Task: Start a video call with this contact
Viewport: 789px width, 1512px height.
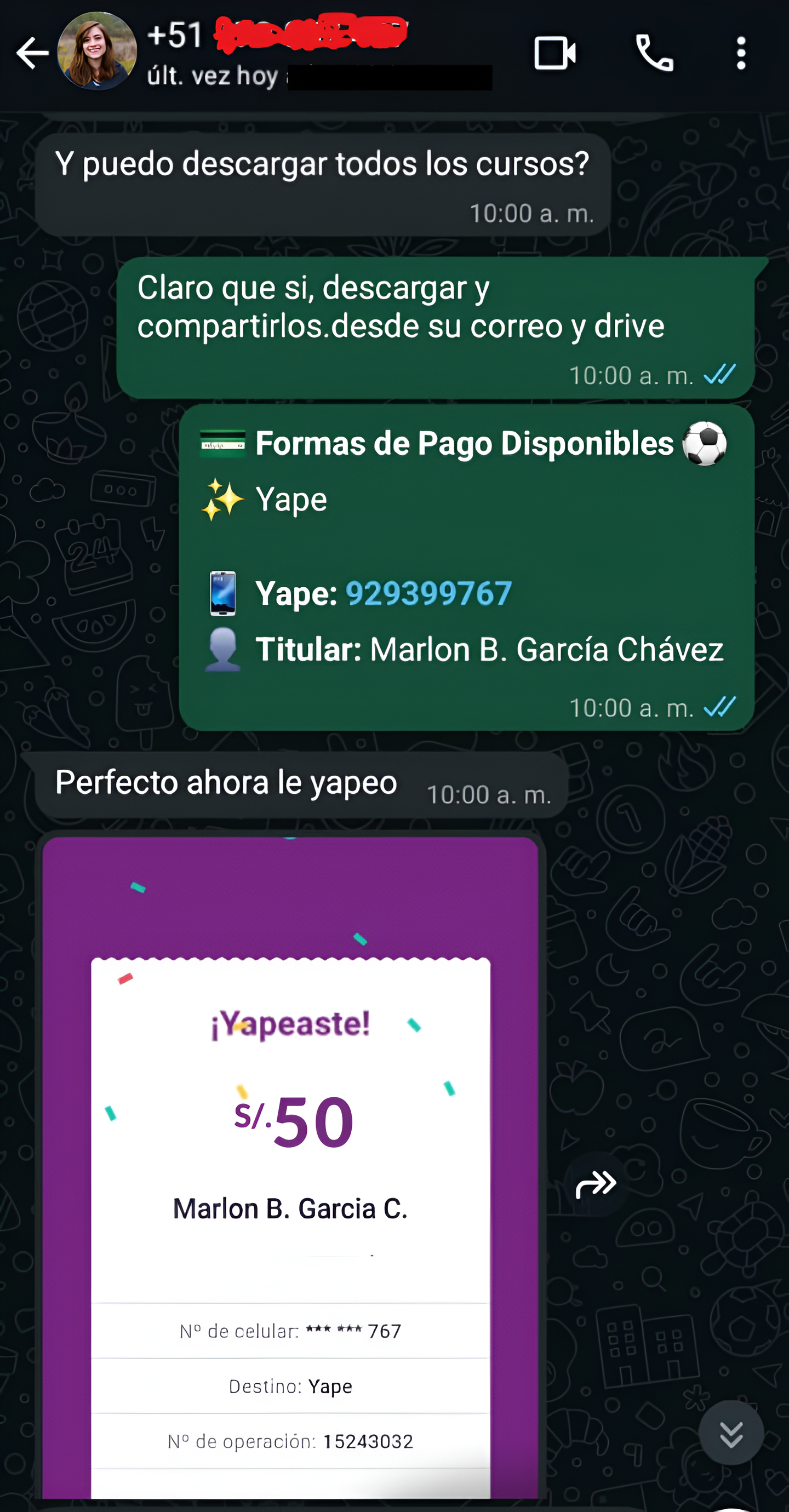Action: click(554, 54)
